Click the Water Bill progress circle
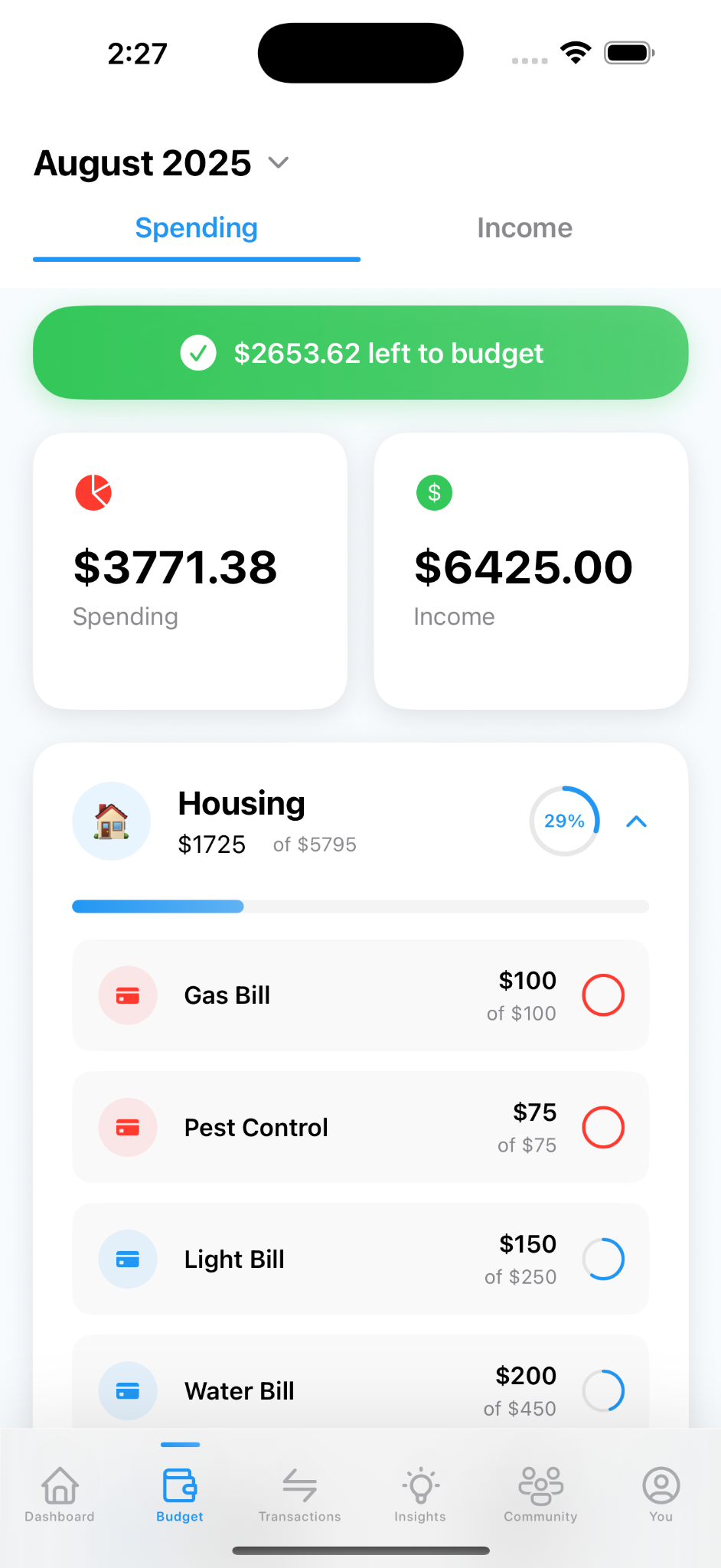Screen dimensions: 721x1568 point(602,1390)
